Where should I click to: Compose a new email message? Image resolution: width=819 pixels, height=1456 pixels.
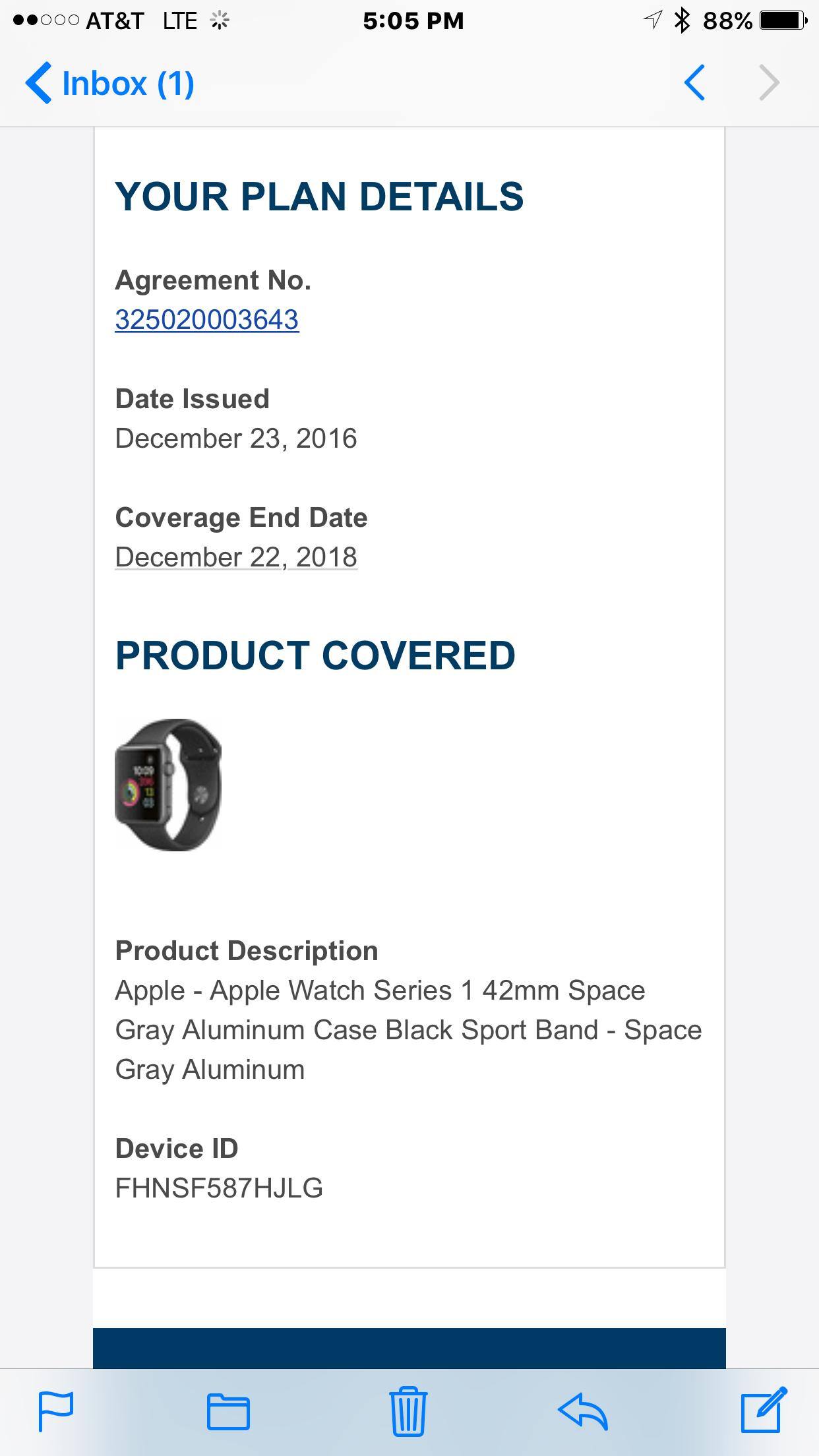[x=764, y=1410]
